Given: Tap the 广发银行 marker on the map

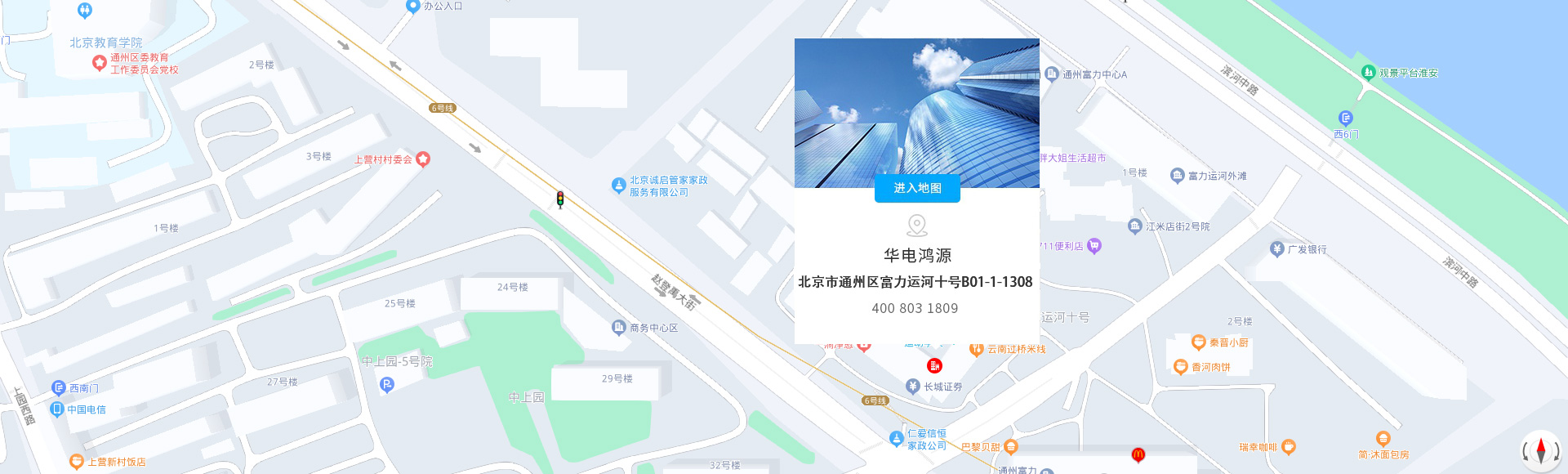Looking at the screenshot, I should (1277, 248).
